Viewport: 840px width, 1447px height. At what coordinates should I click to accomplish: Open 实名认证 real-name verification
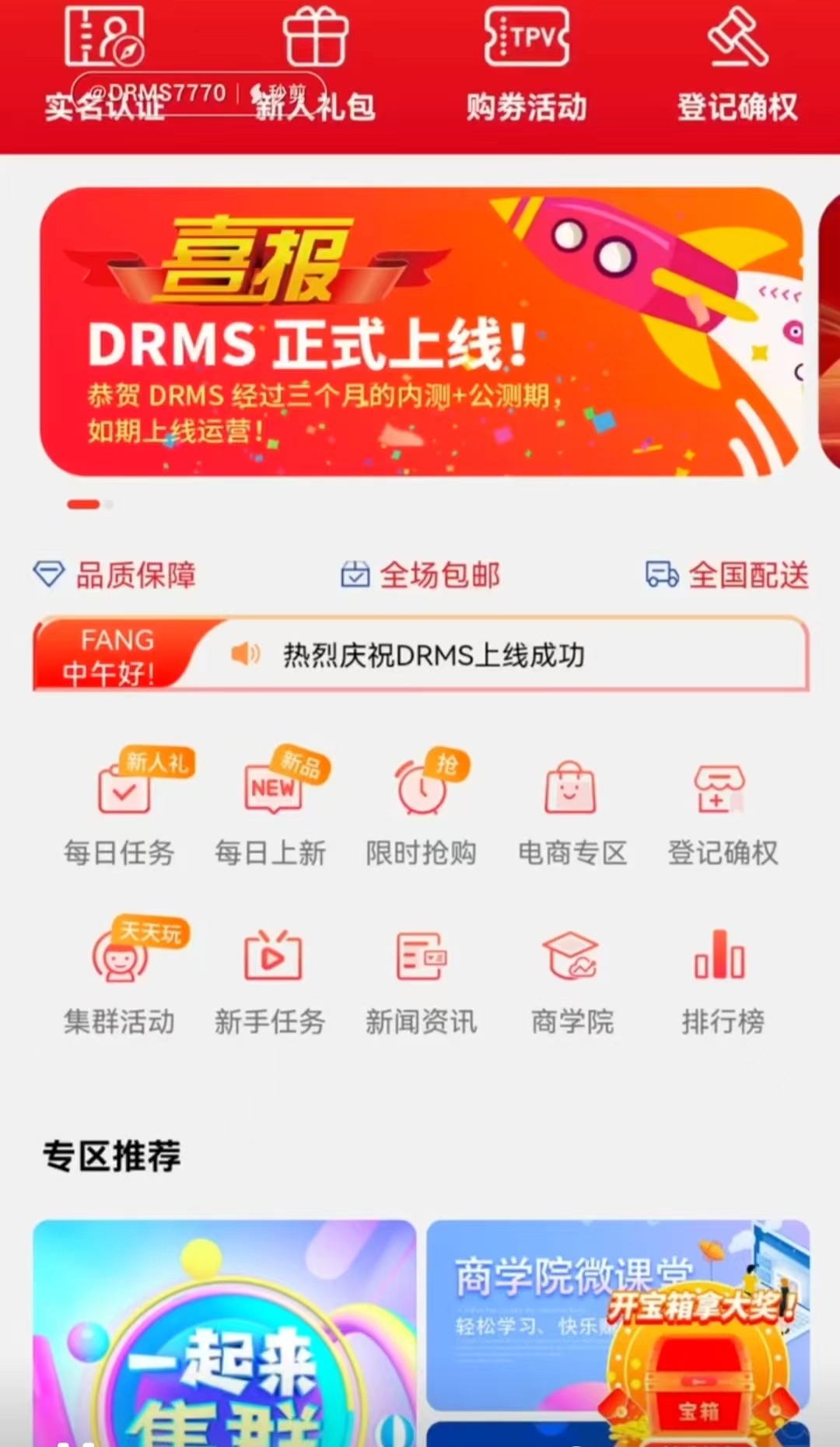click(x=105, y=62)
